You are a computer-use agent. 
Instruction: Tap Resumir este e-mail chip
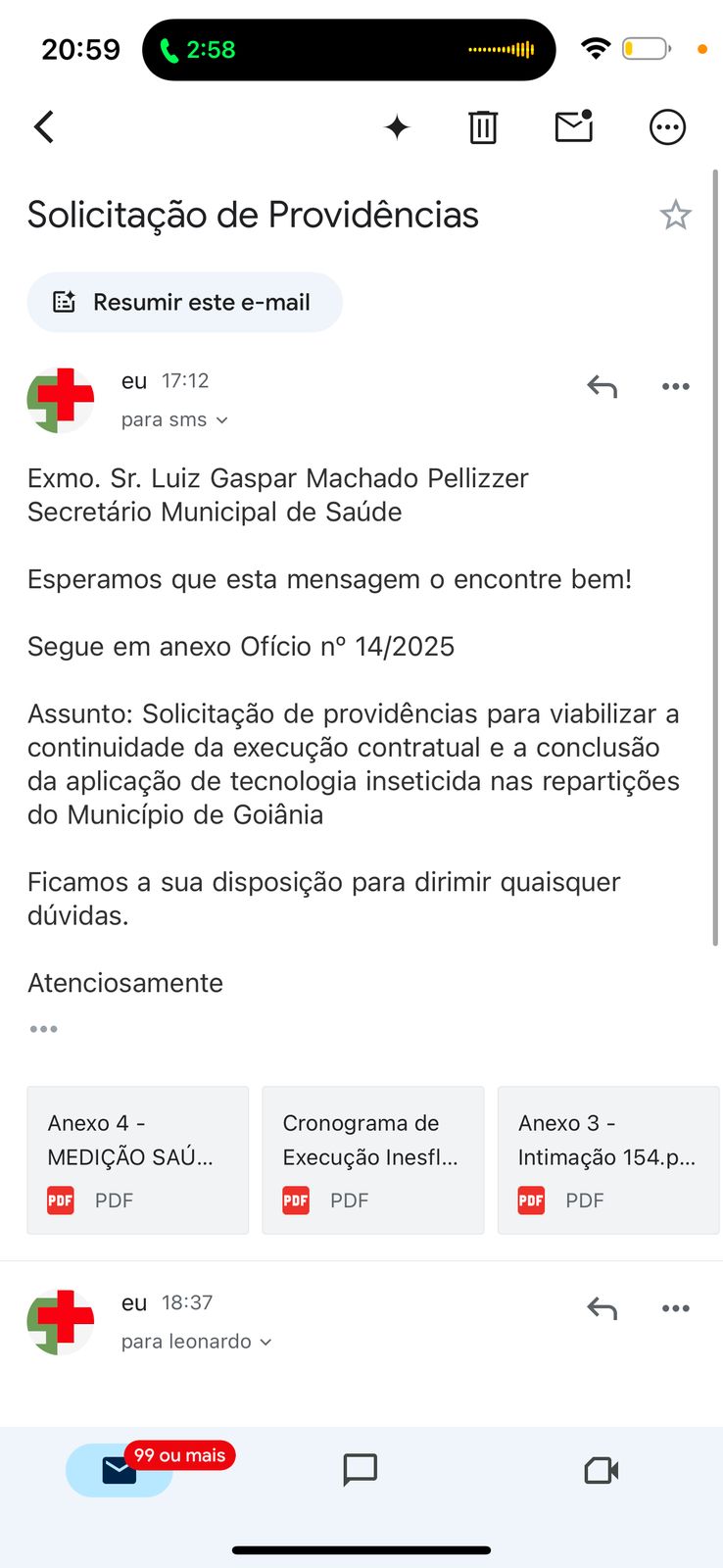click(x=184, y=302)
